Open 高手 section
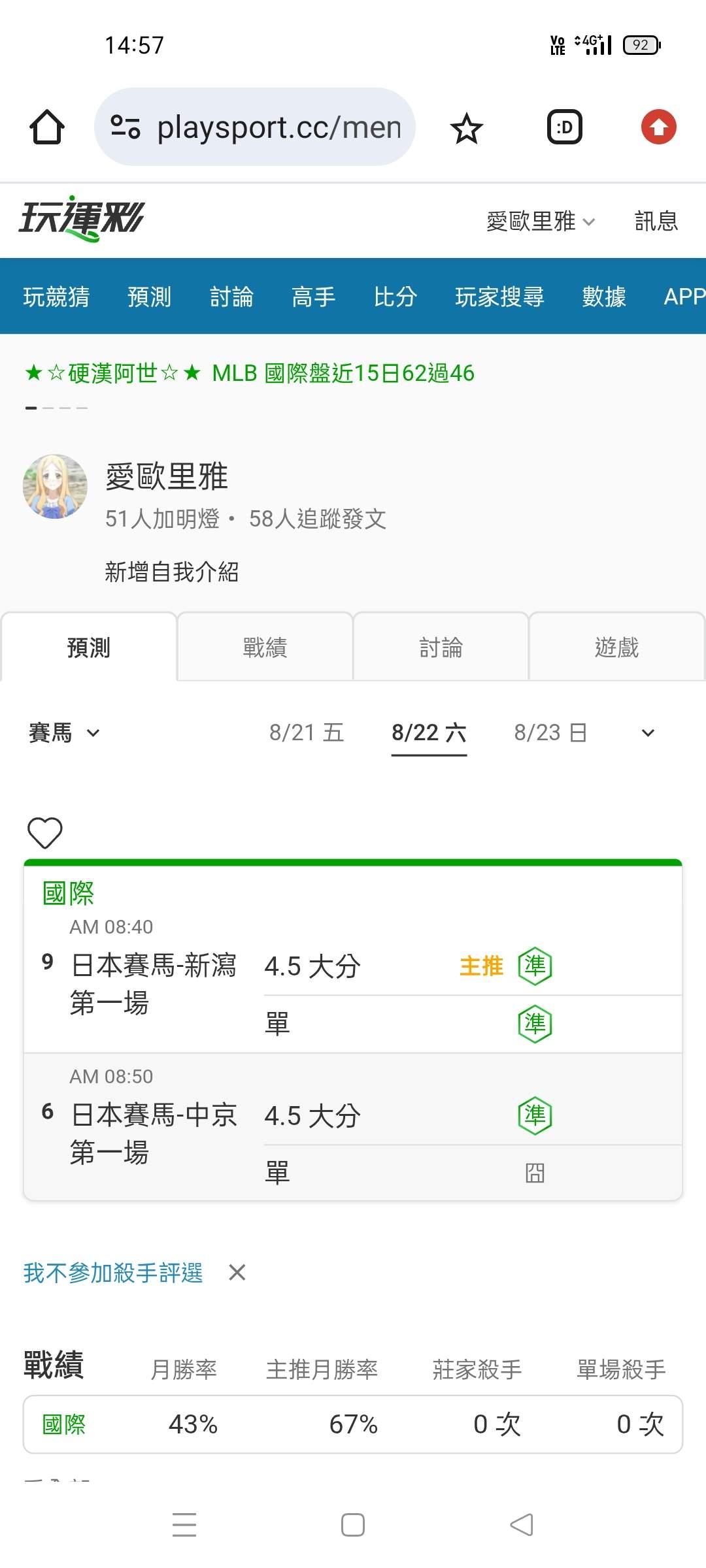706x1568 pixels. point(314,297)
